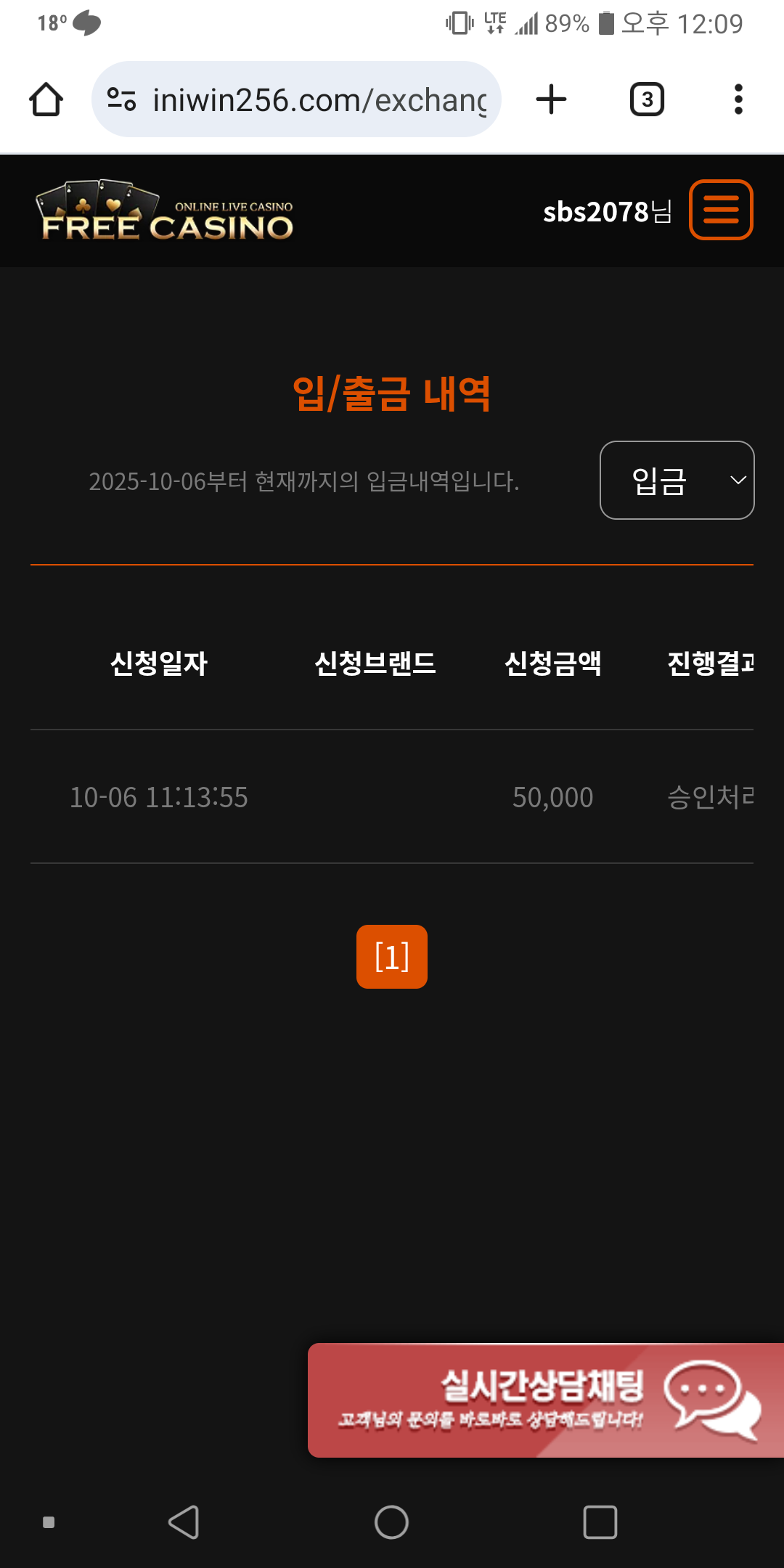Open a new browser tab
784x1568 pixels.
click(551, 99)
